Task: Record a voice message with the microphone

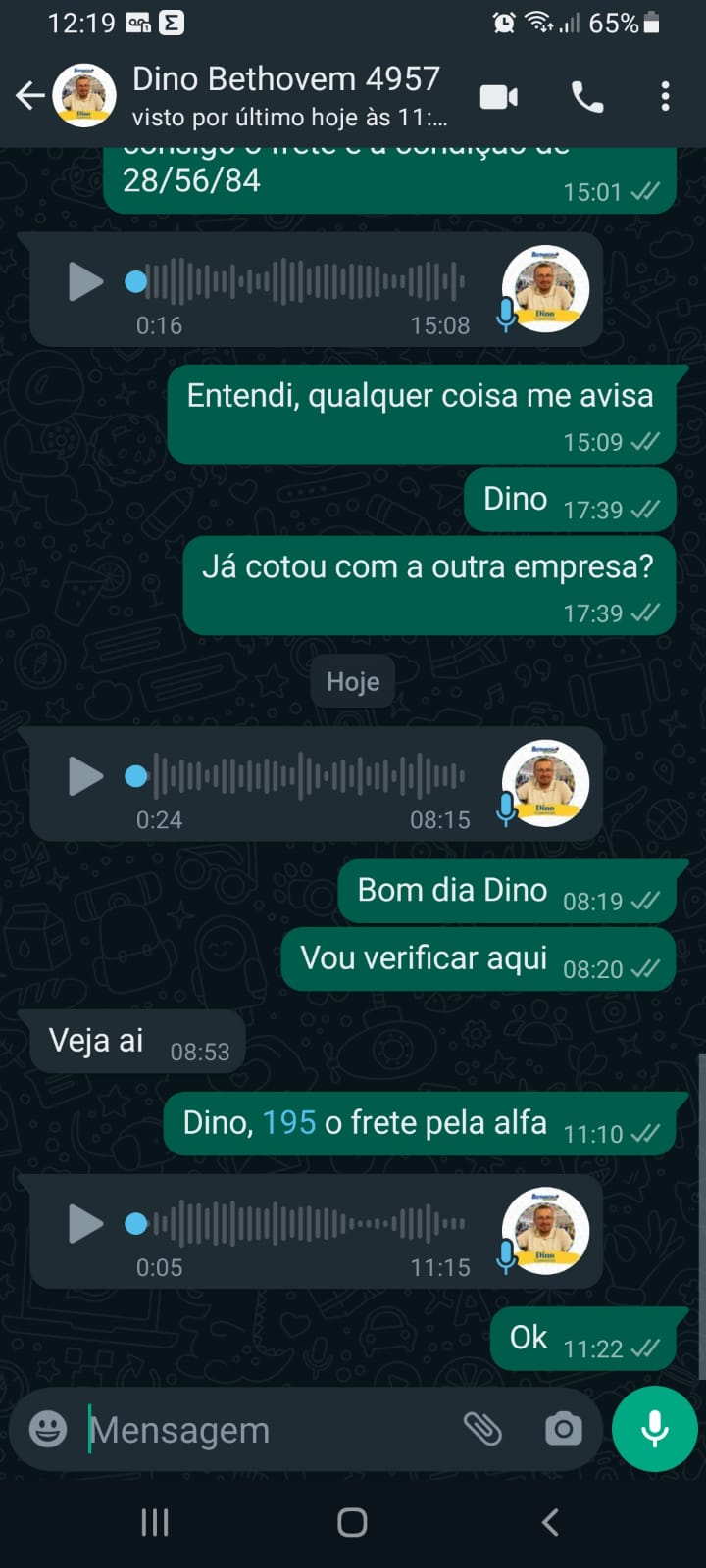Action: (654, 1429)
